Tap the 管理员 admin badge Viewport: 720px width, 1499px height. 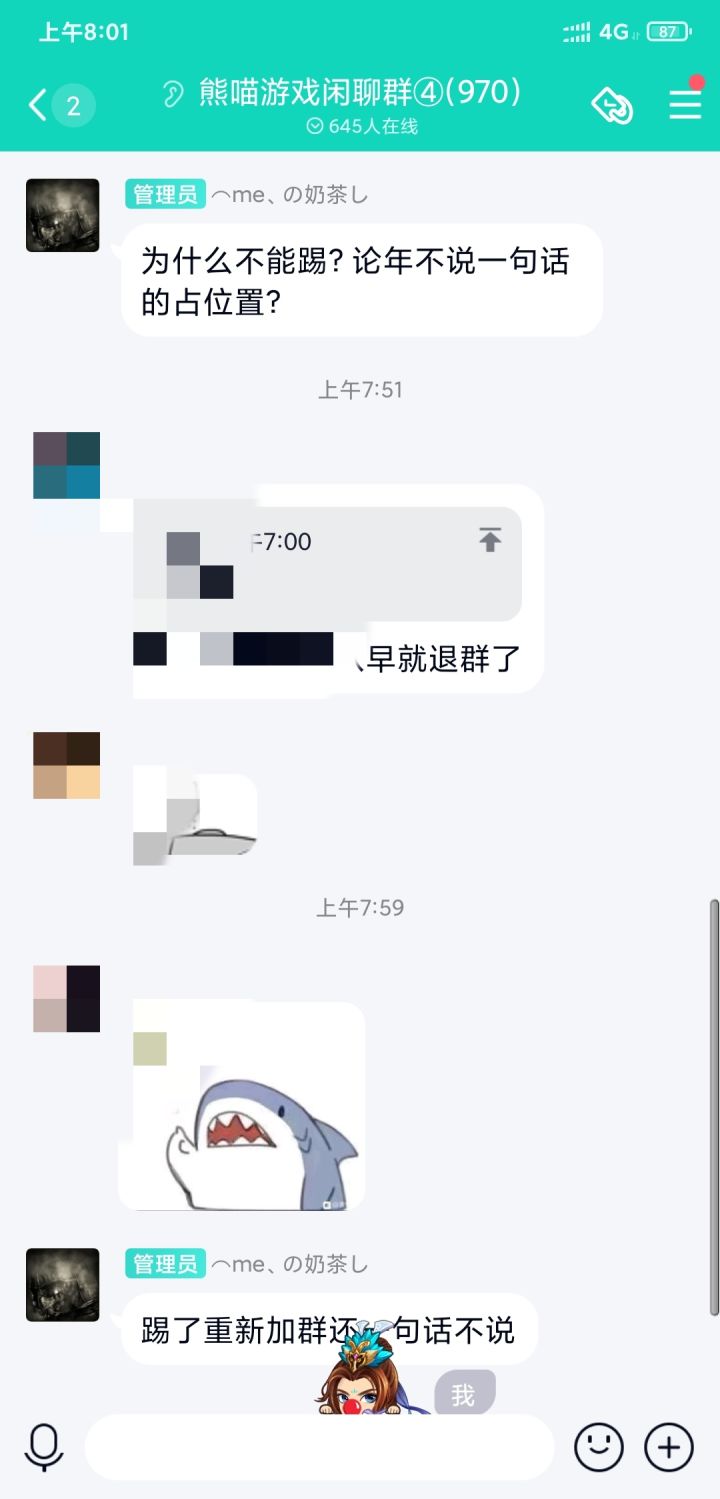pyautogui.click(x=164, y=194)
